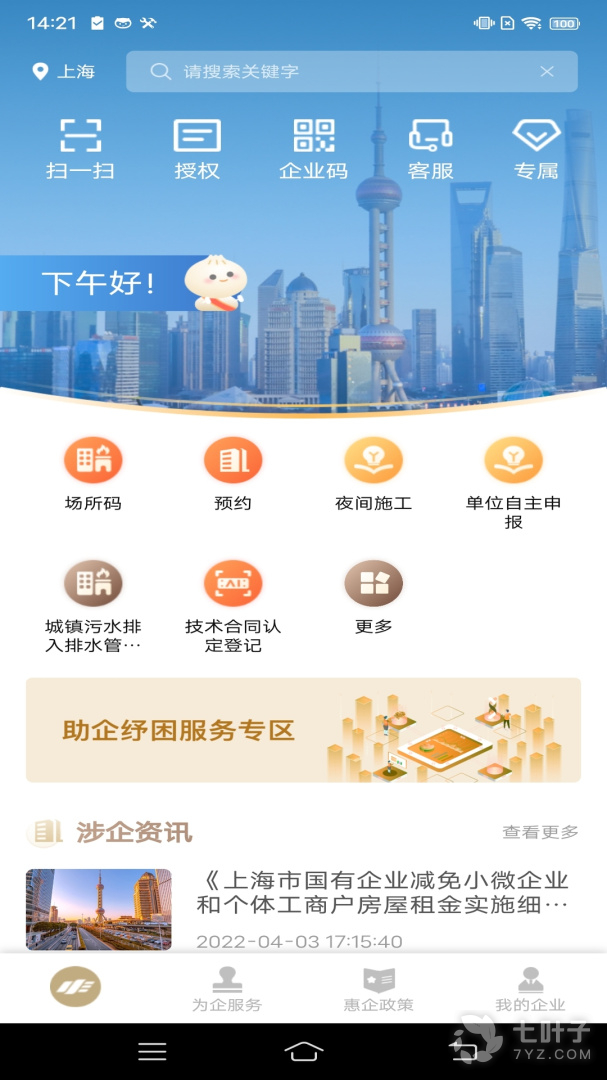Tap the 请搜索关键字 search field
This screenshot has height=1080, width=607.
340,72
